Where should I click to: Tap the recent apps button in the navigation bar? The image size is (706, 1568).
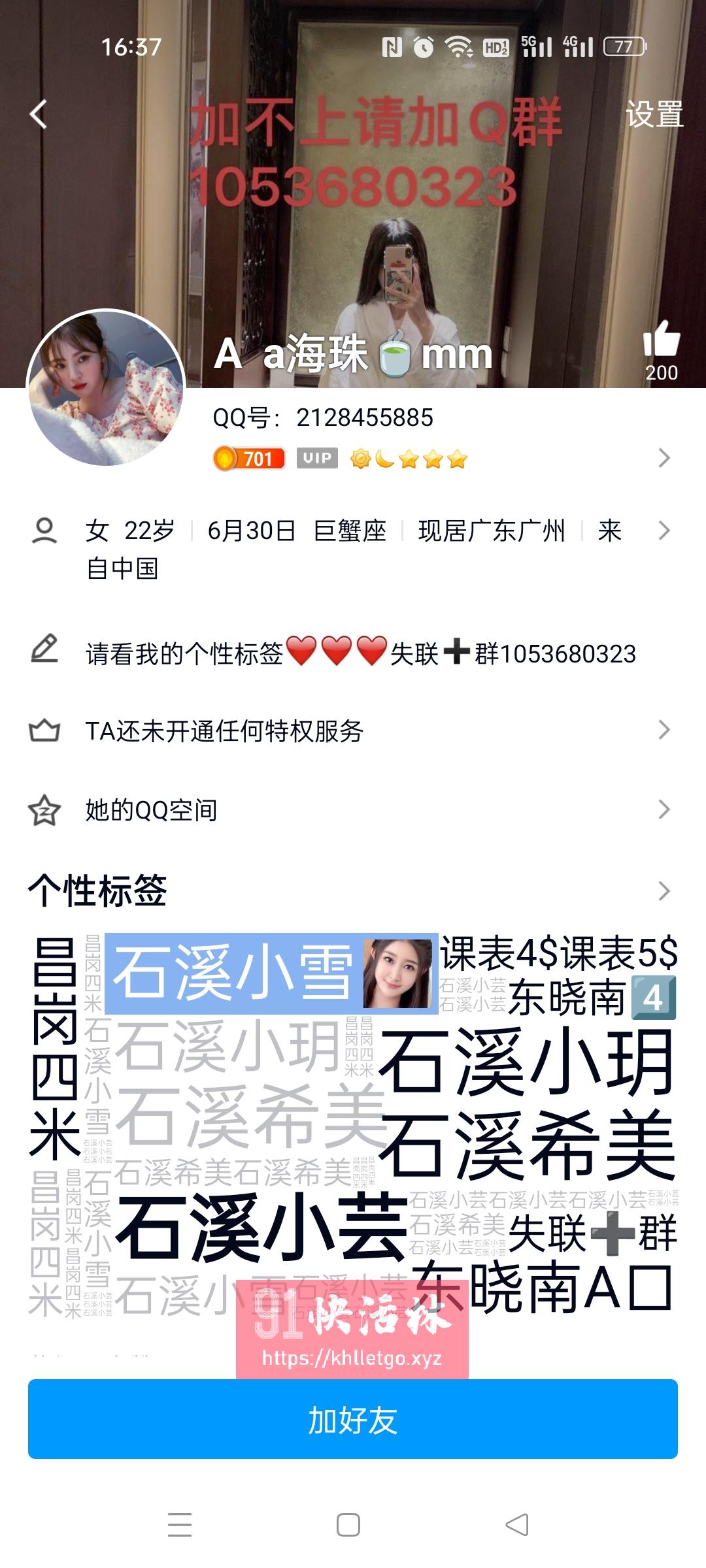pyautogui.click(x=180, y=1524)
